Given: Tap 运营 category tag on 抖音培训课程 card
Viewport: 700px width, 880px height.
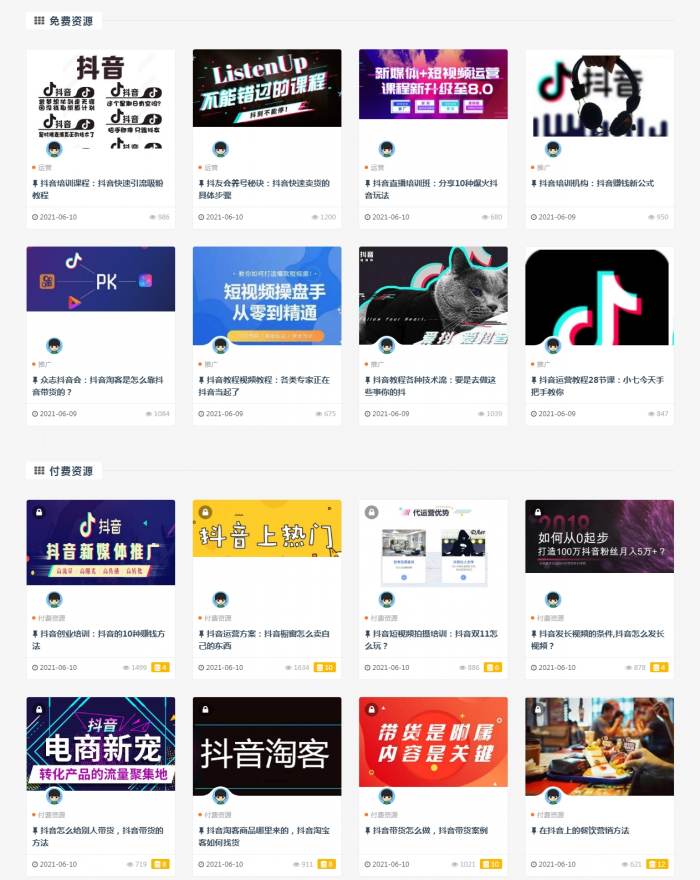Looking at the screenshot, I should coord(43,168).
